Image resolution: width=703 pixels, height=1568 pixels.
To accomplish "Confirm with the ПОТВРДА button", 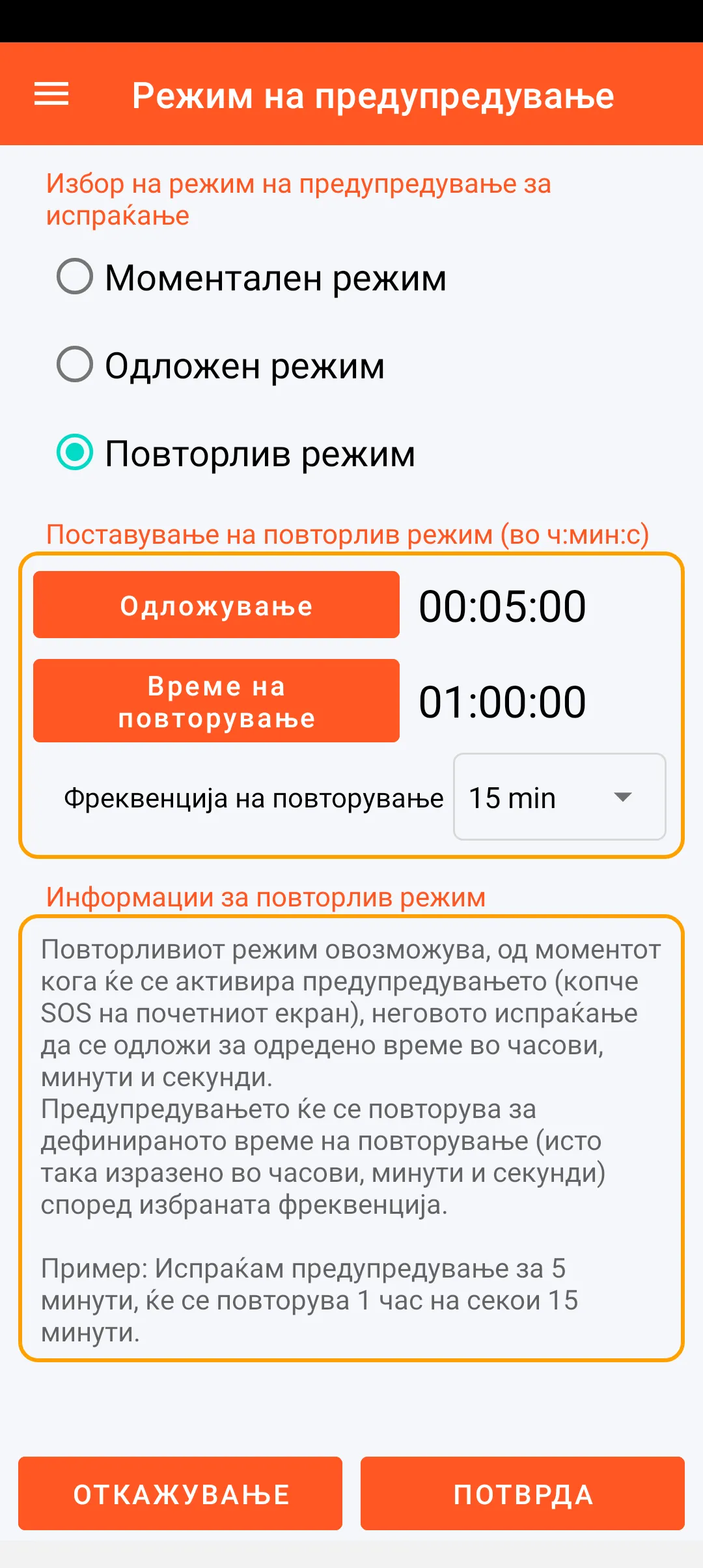I will click(522, 1494).
